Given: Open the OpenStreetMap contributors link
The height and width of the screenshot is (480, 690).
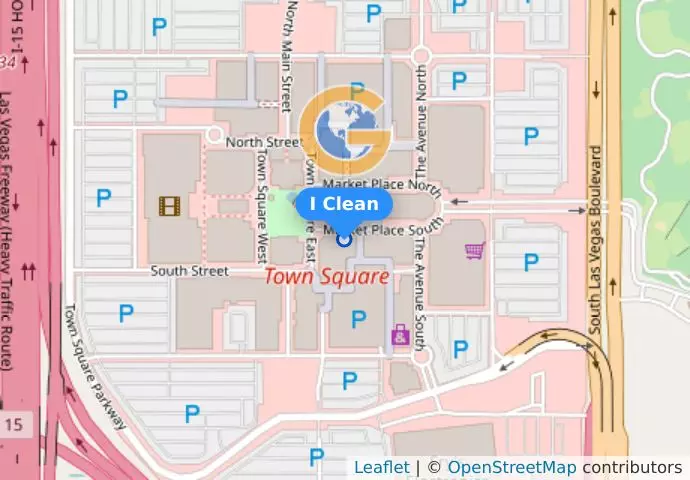Looking at the screenshot, I should point(511,467).
